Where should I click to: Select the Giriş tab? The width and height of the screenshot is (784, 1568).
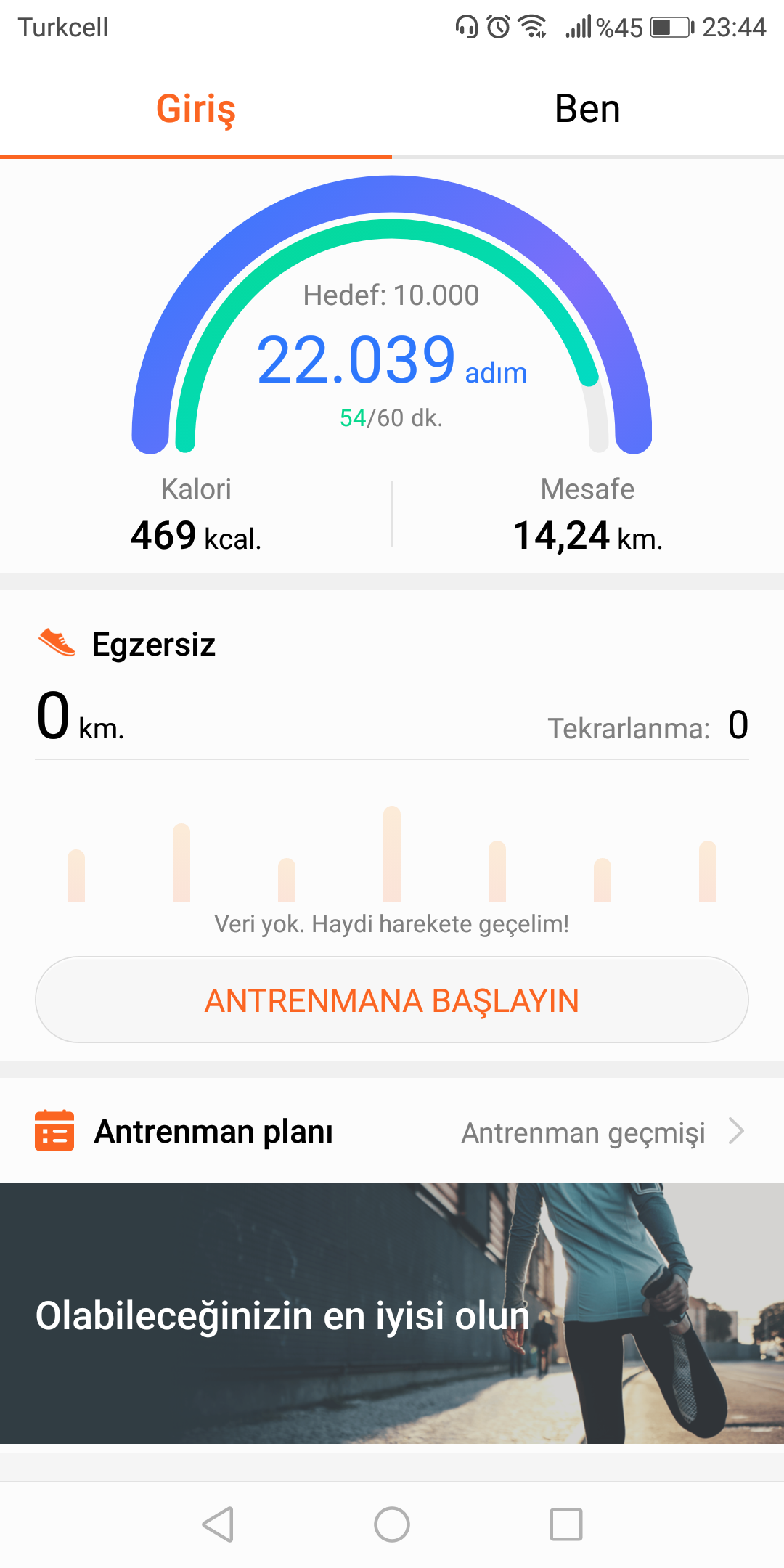pyautogui.click(x=196, y=109)
